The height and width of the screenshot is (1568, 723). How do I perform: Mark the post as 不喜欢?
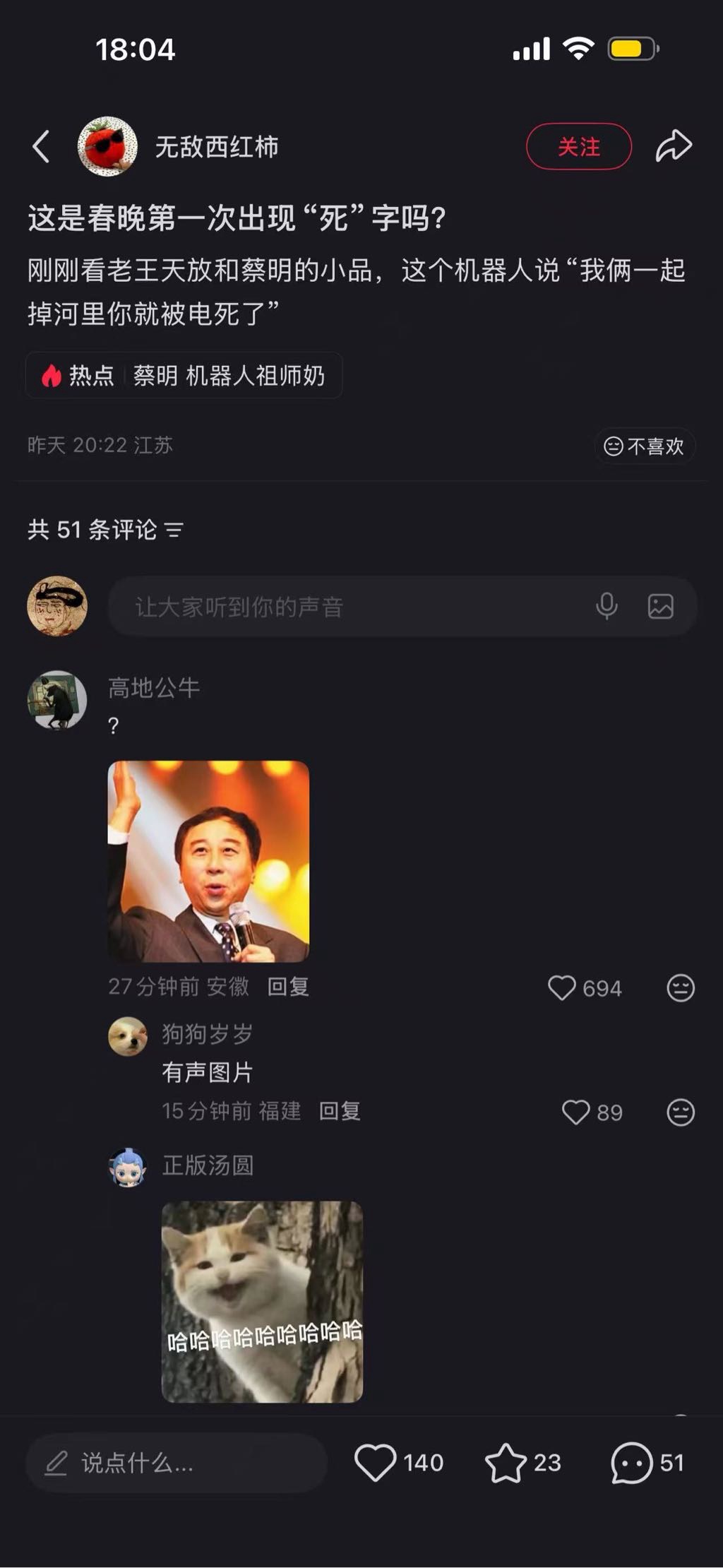point(644,446)
